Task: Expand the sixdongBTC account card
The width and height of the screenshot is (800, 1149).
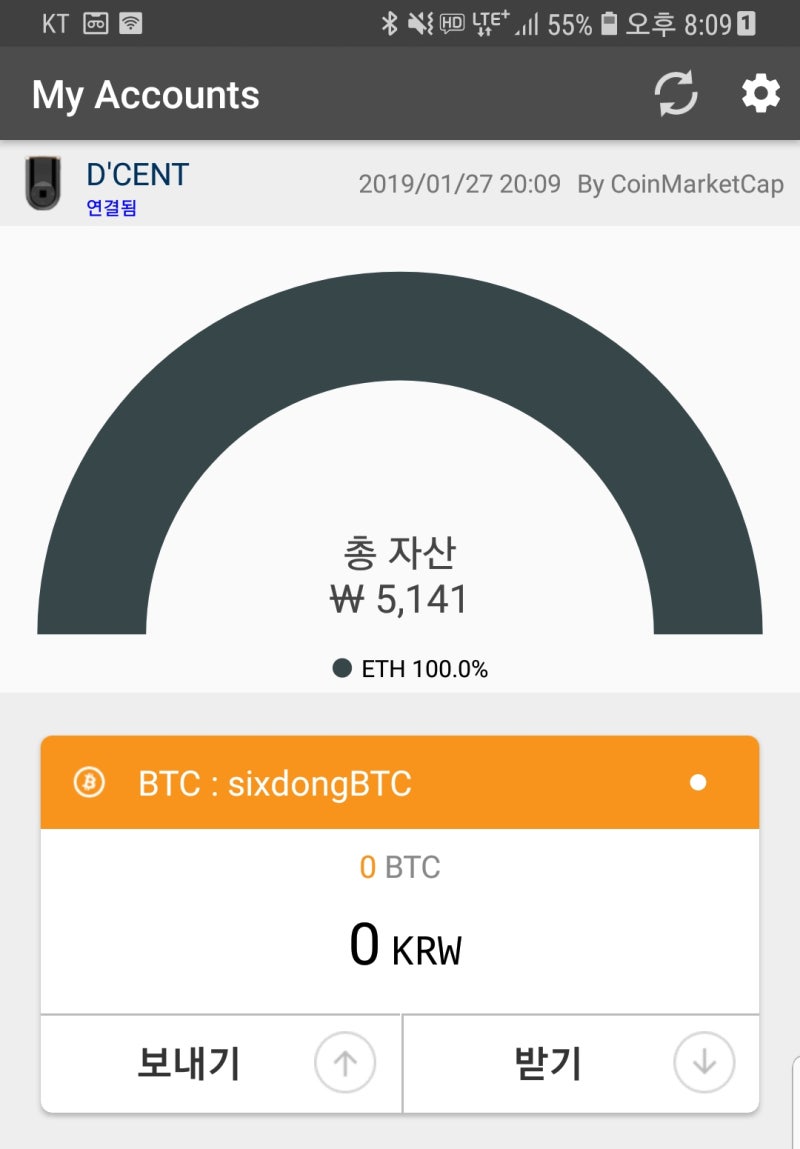Action: coord(280,783)
